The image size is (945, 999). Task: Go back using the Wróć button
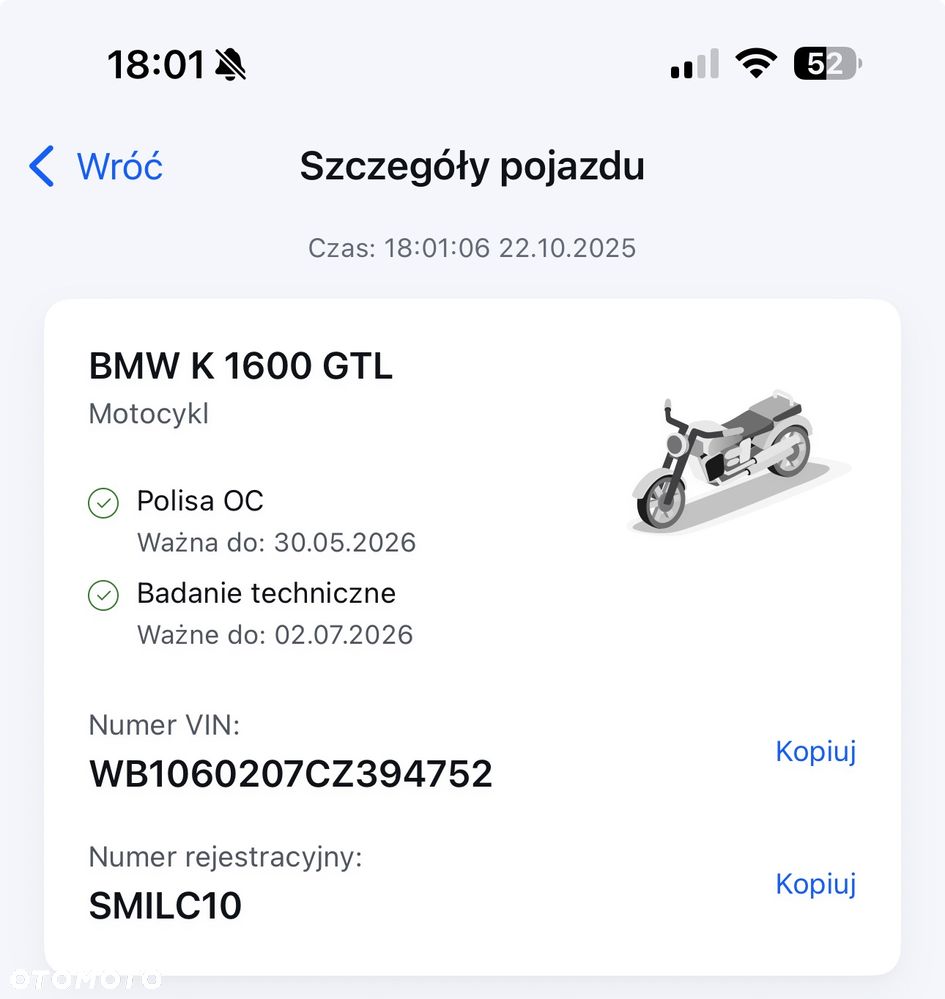click(x=97, y=166)
